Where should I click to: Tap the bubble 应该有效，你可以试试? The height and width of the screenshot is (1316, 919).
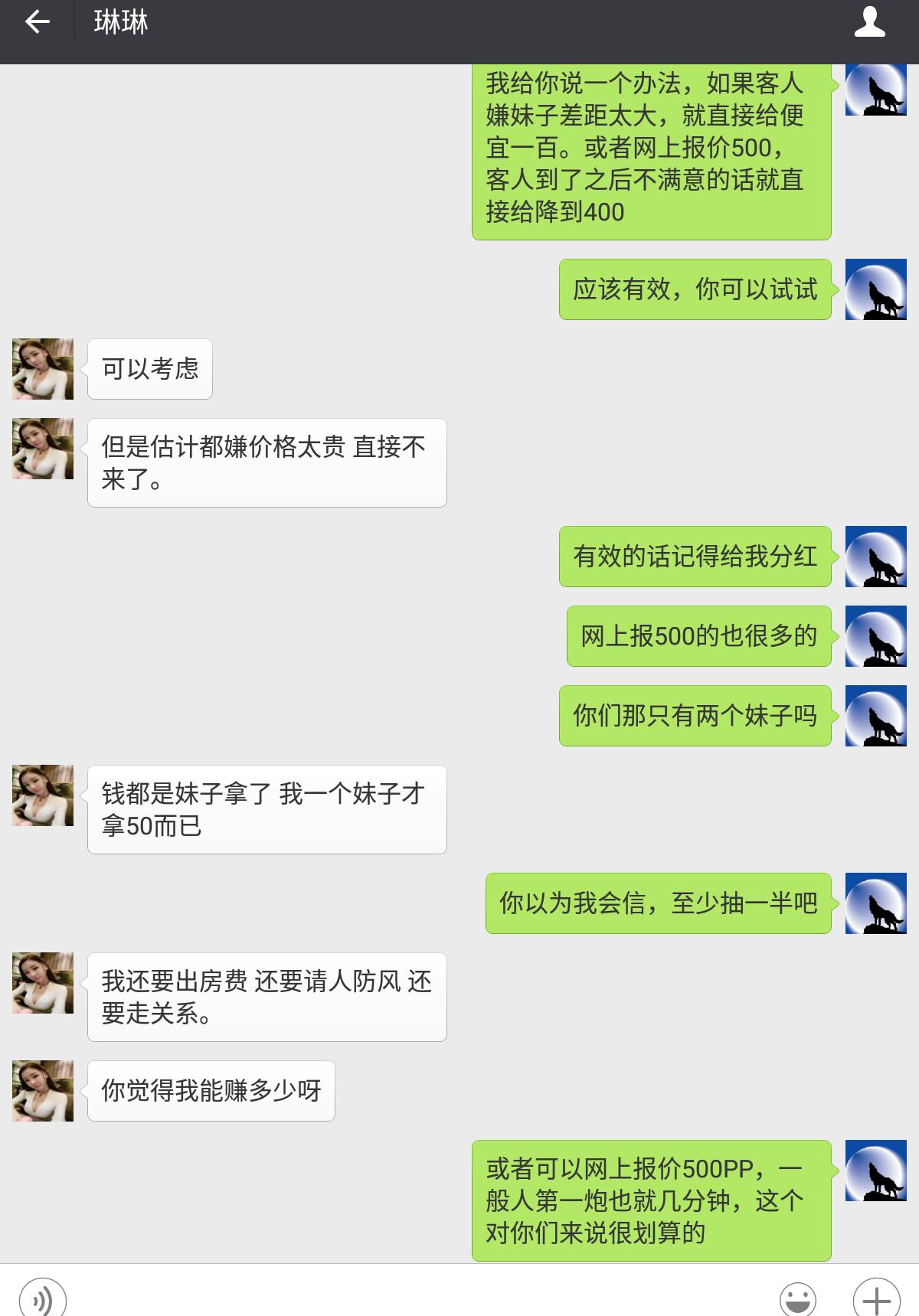pos(695,289)
